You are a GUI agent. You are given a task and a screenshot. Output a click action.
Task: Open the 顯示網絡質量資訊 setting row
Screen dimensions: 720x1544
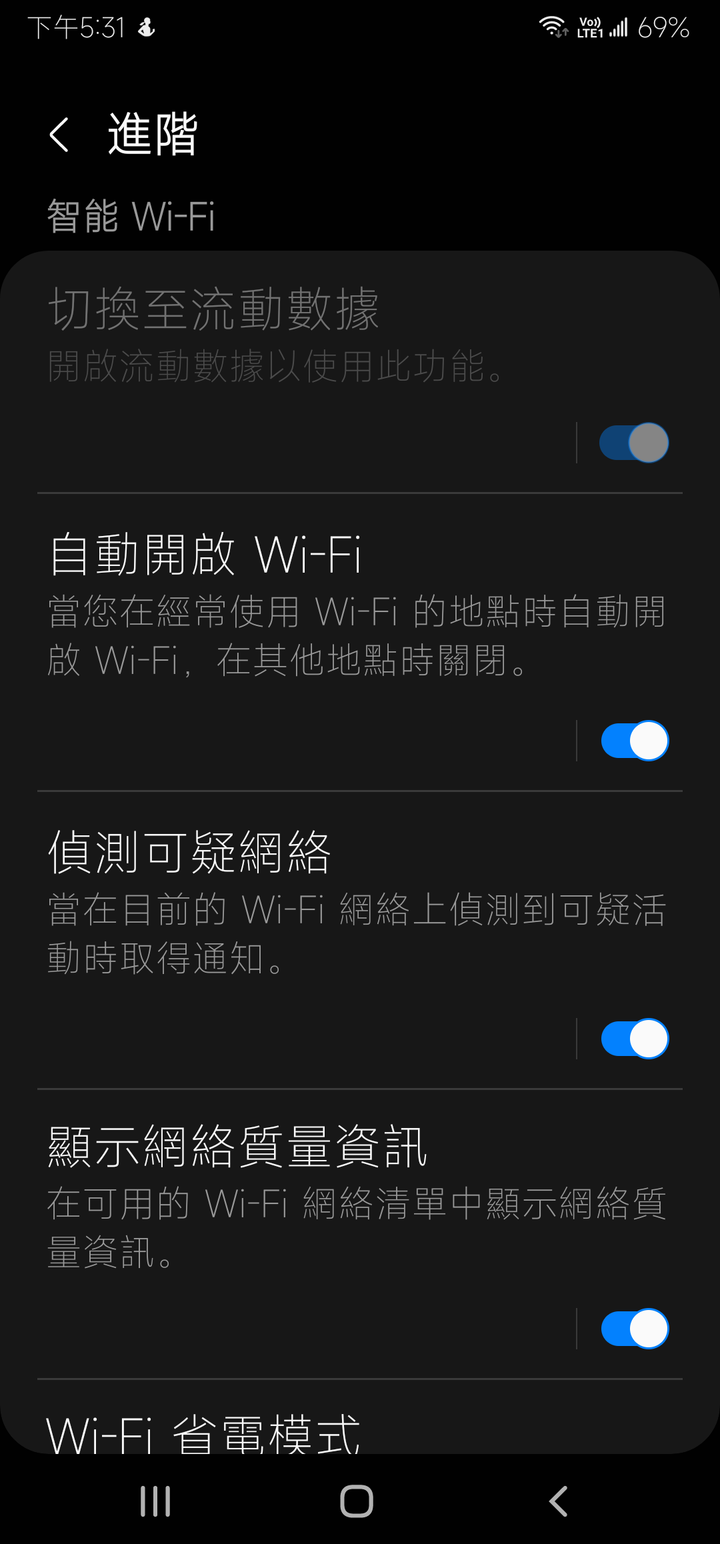[300, 1190]
